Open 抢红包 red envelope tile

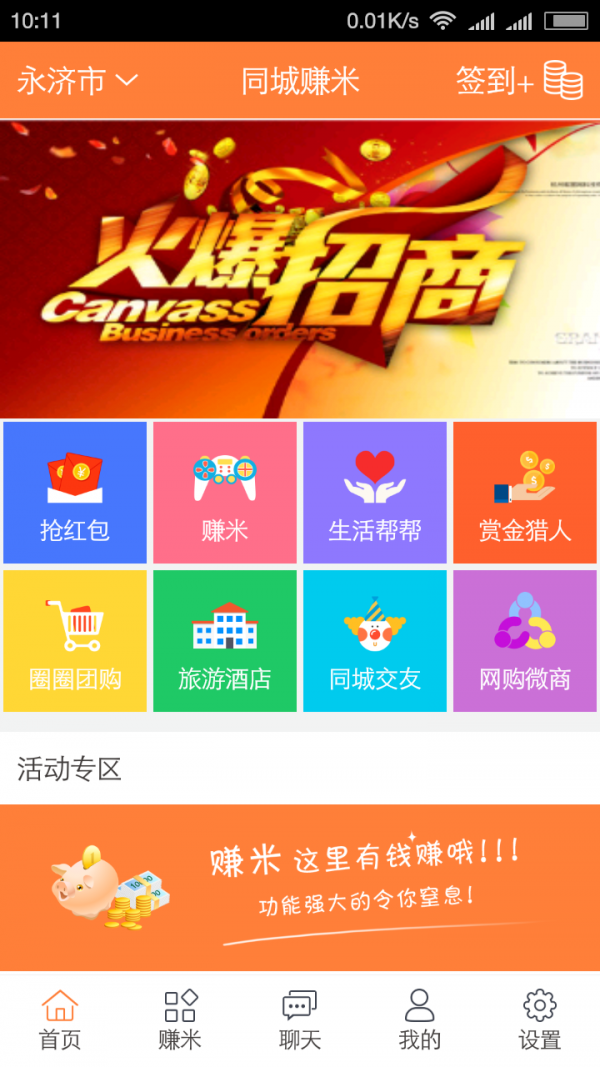(x=75, y=492)
